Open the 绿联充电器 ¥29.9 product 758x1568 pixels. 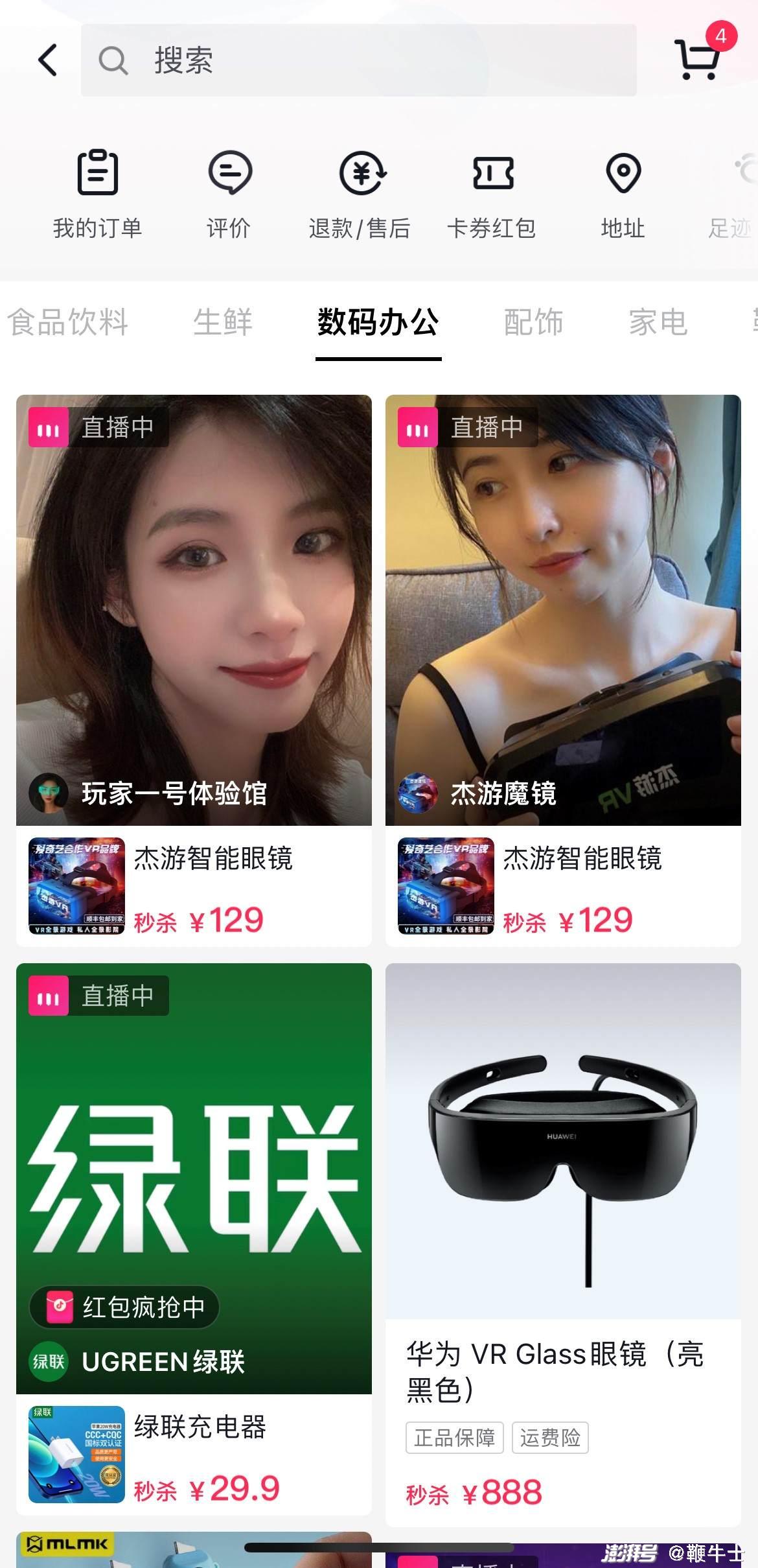[194, 1454]
